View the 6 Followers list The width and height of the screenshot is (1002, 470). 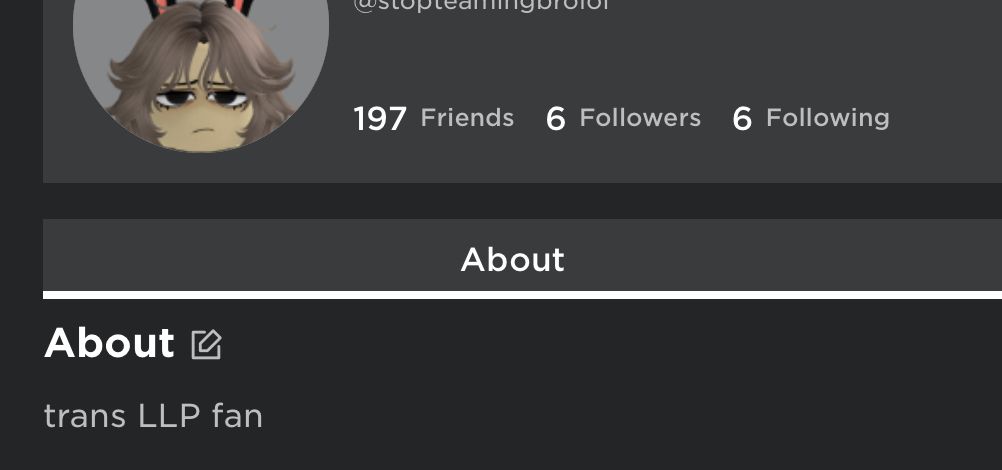click(623, 118)
